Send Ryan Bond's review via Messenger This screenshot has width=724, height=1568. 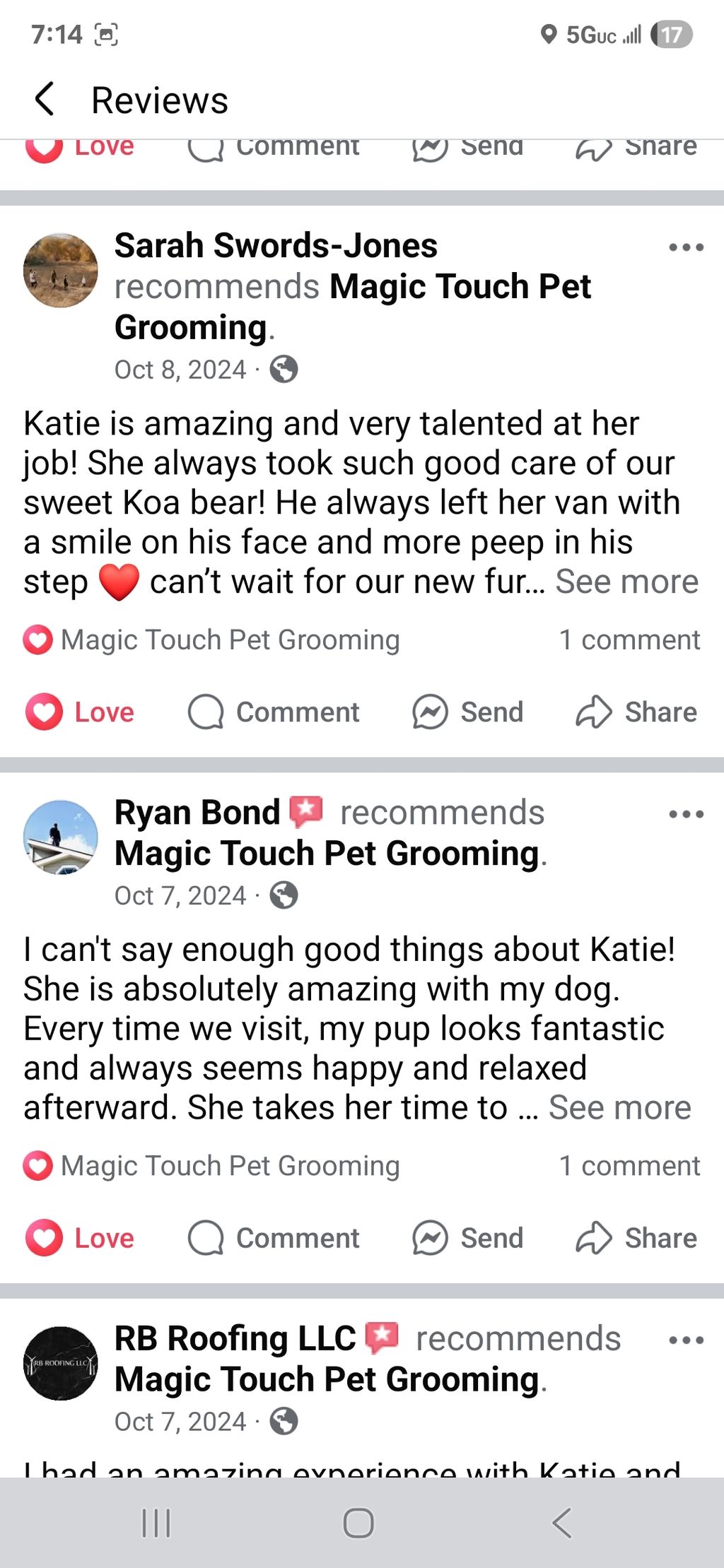point(468,1238)
